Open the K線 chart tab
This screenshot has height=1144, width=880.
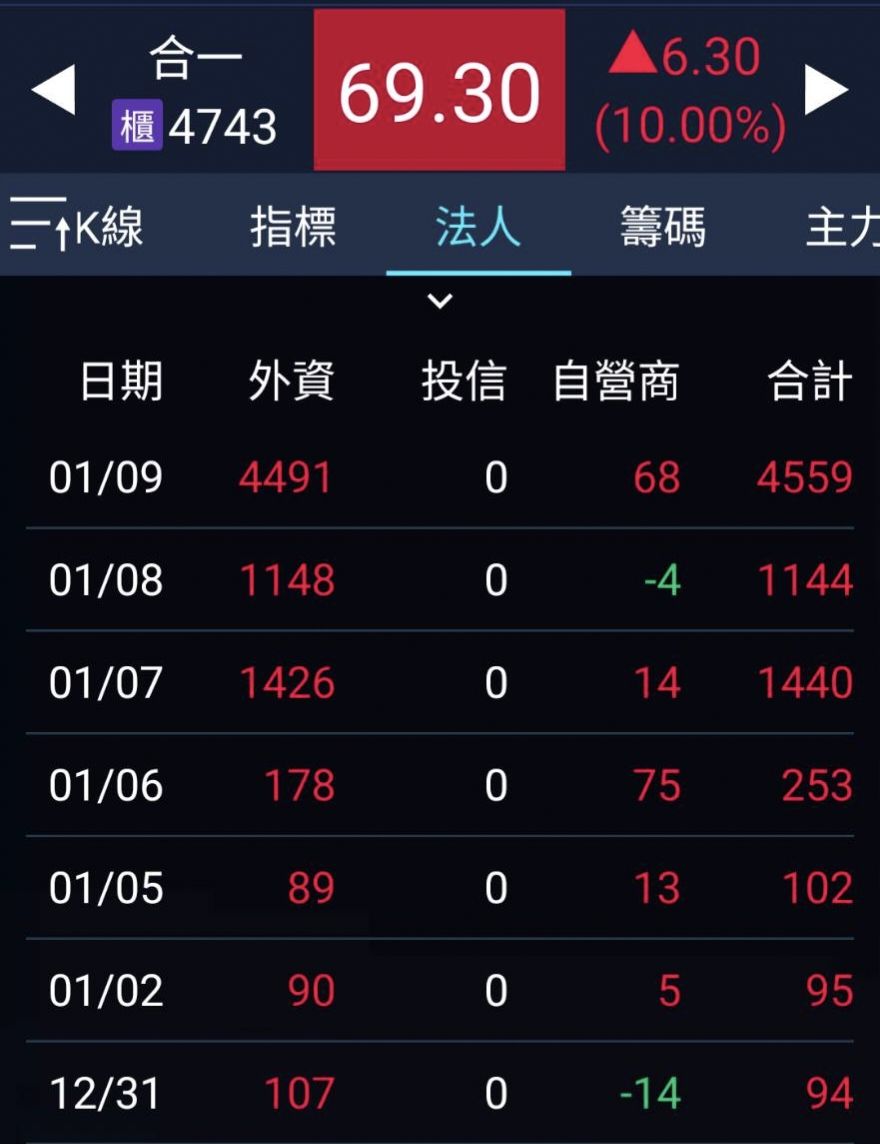pos(77,225)
